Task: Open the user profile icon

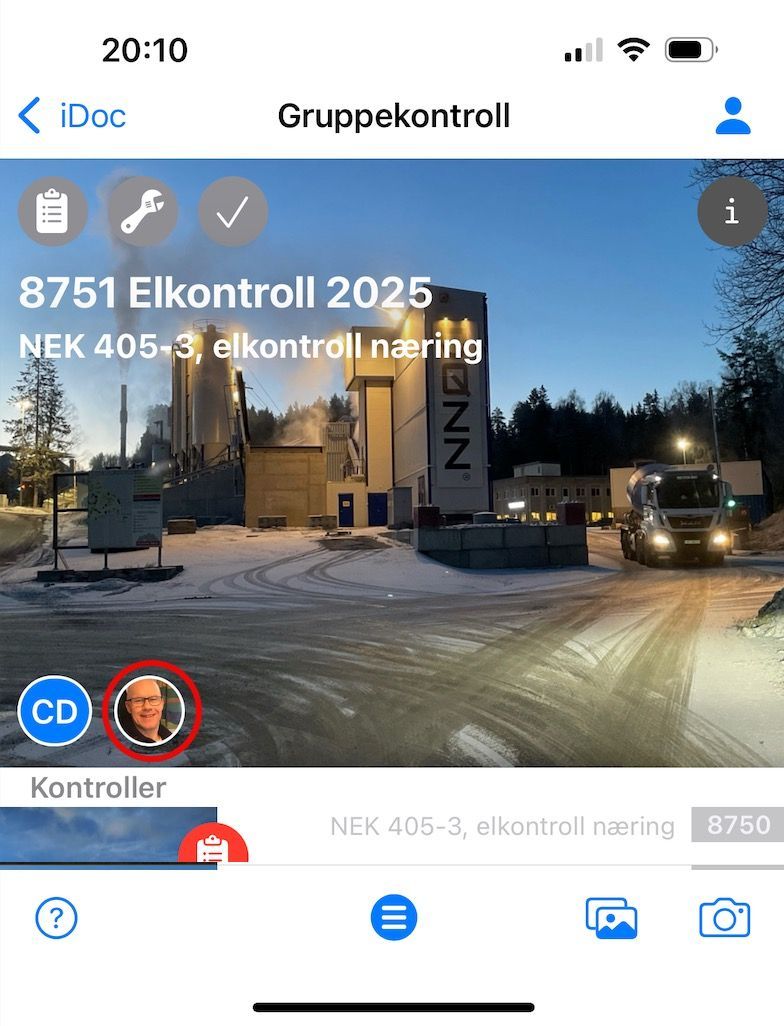Action: click(x=732, y=116)
